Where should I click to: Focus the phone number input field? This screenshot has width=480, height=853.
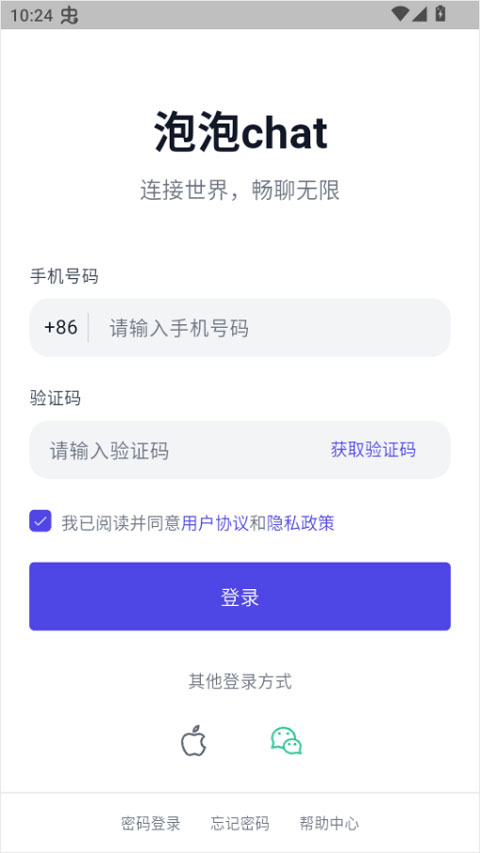click(270, 328)
